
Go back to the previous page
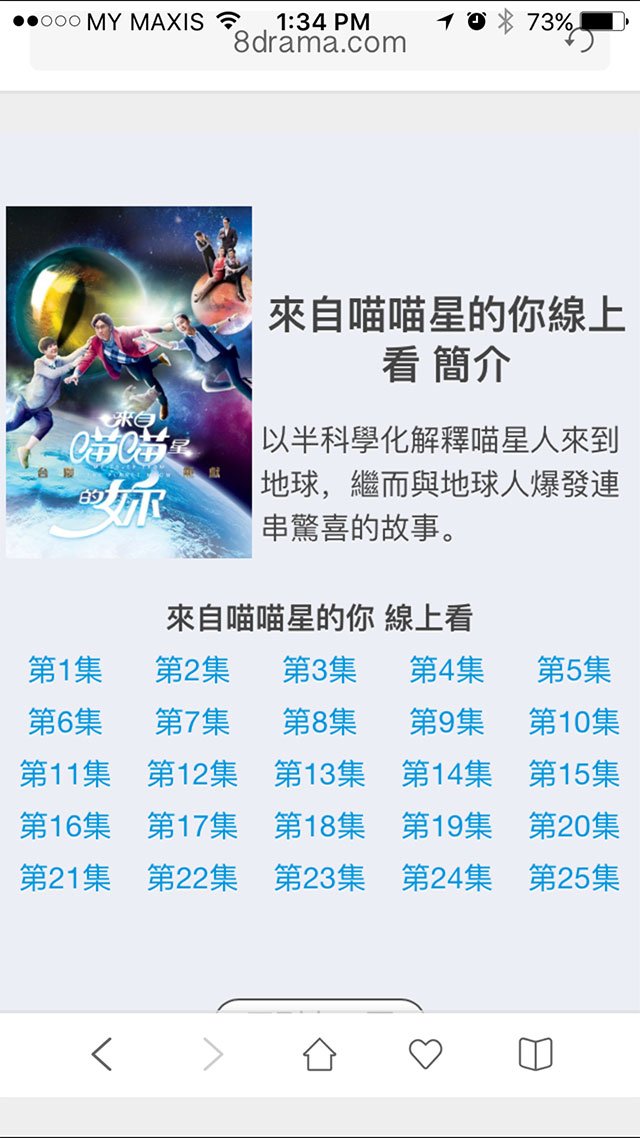pyautogui.click(x=102, y=1054)
